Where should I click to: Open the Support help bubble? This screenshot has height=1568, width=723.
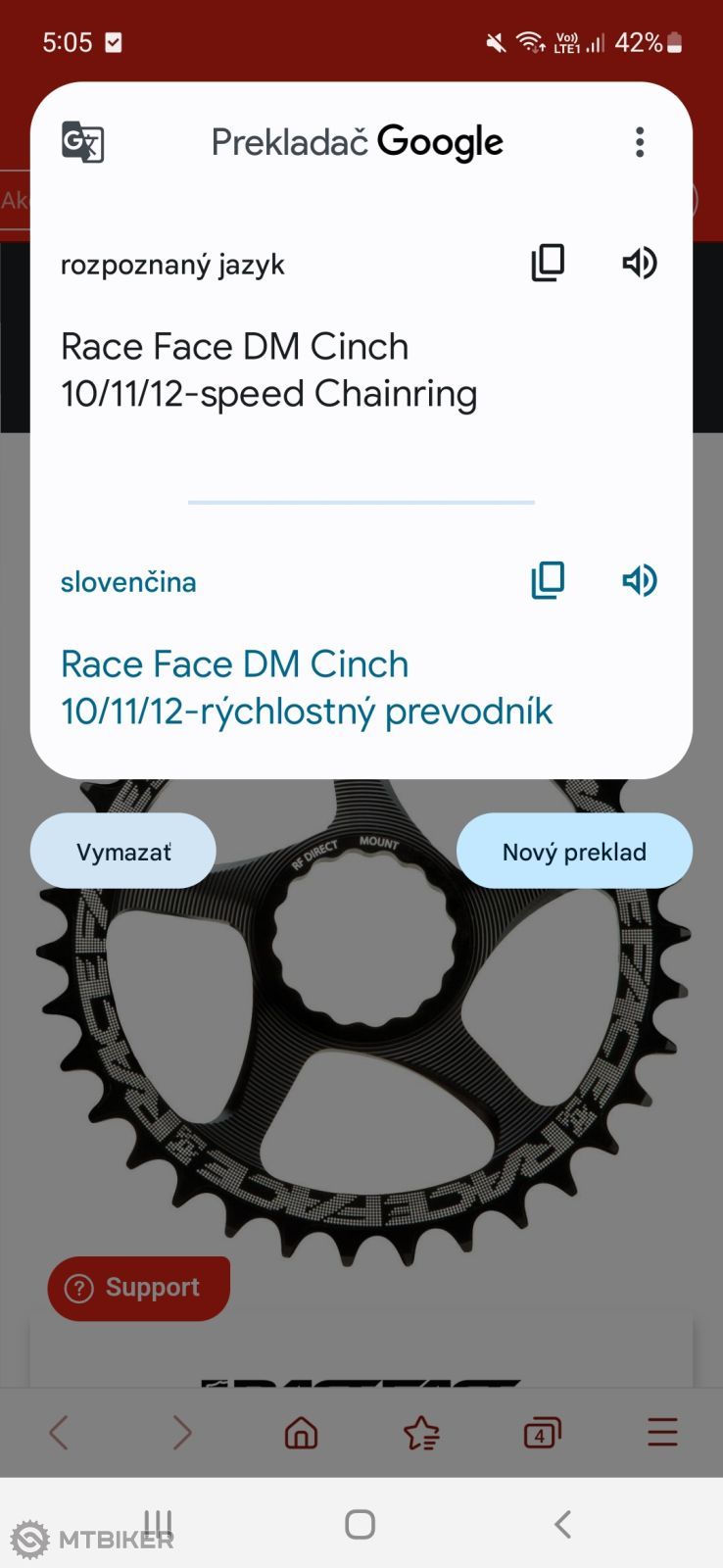(138, 1288)
